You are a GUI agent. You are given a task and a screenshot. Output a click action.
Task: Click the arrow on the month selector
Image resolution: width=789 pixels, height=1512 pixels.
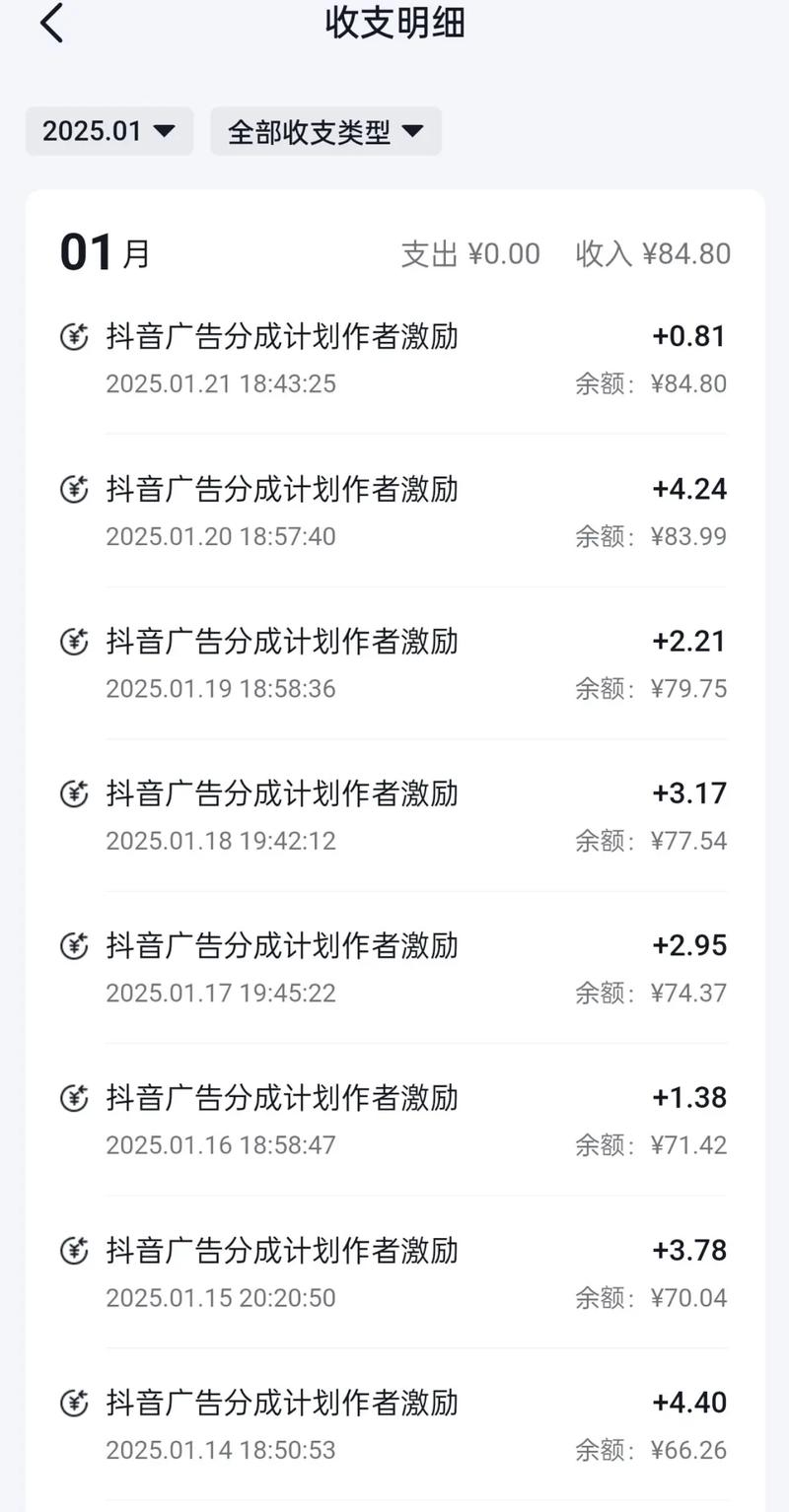tap(166, 130)
